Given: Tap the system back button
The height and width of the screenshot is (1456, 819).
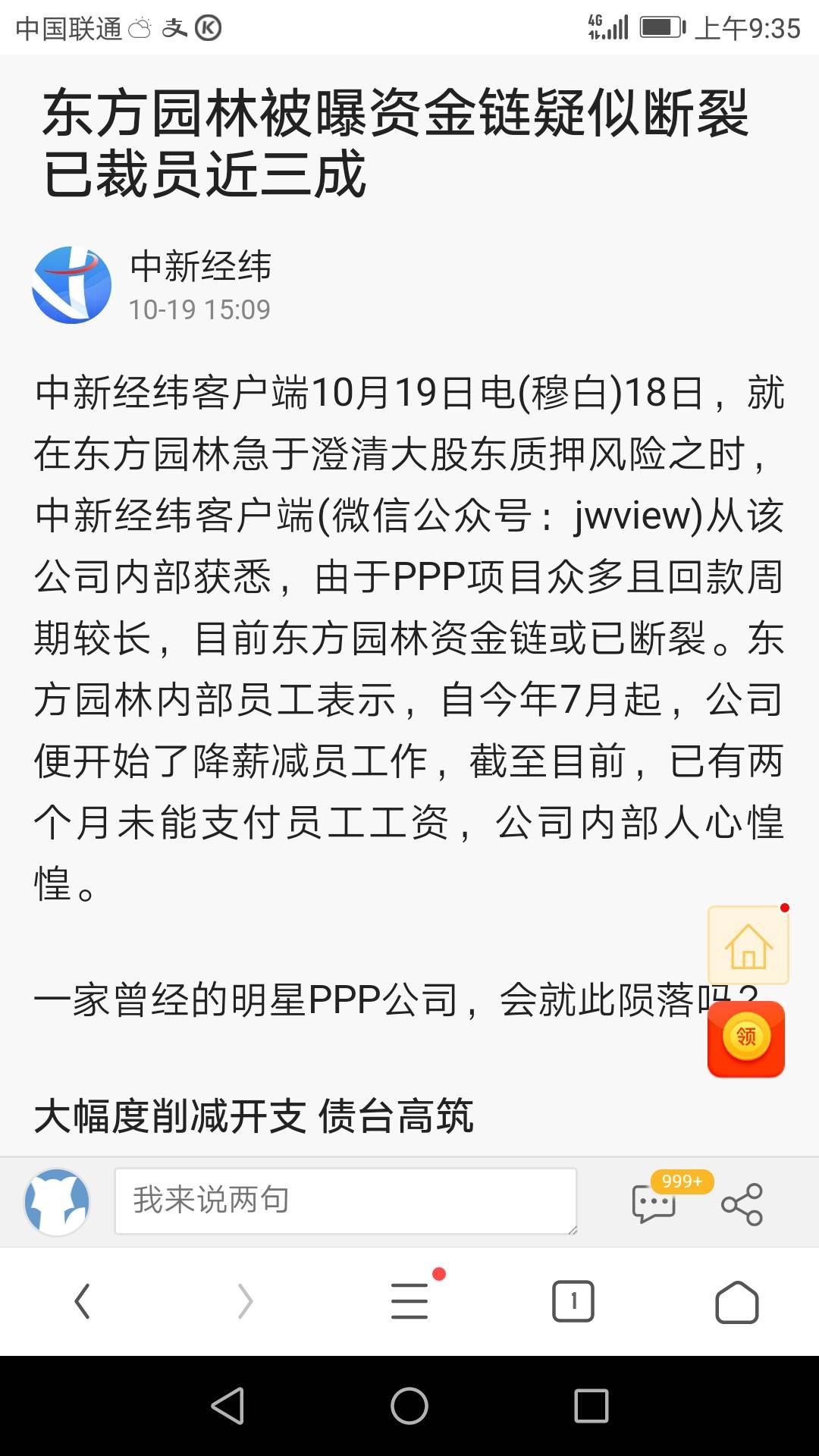Looking at the screenshot, I should 227,1405.
